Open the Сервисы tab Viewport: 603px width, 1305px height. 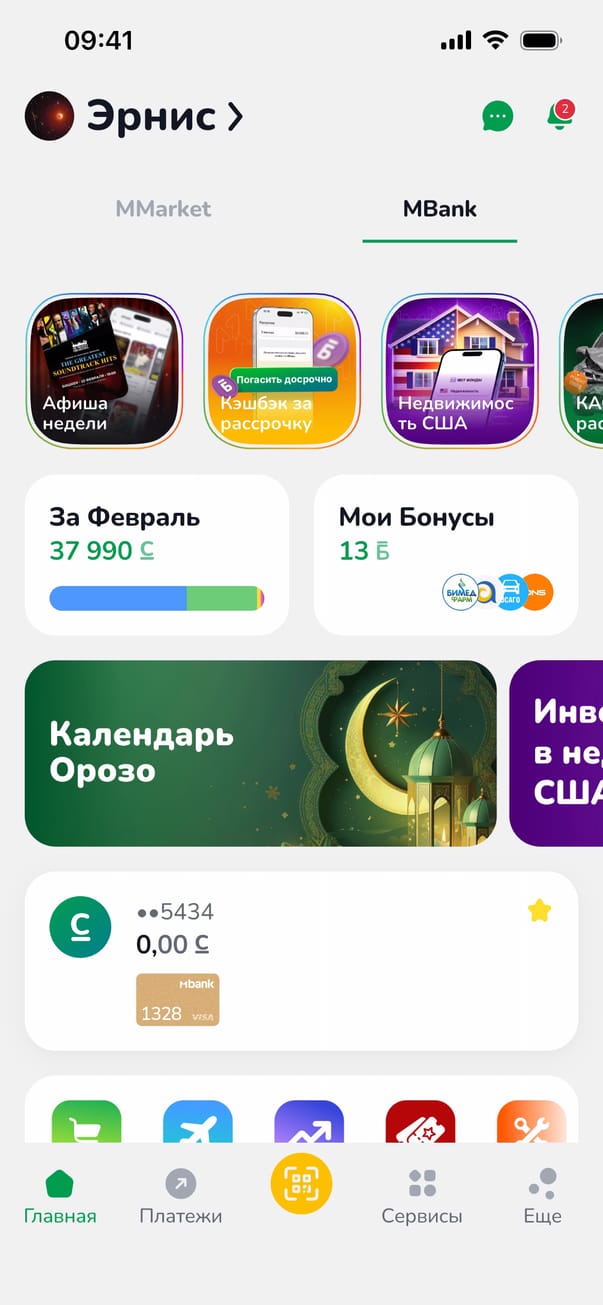(x=421, y=1197)
